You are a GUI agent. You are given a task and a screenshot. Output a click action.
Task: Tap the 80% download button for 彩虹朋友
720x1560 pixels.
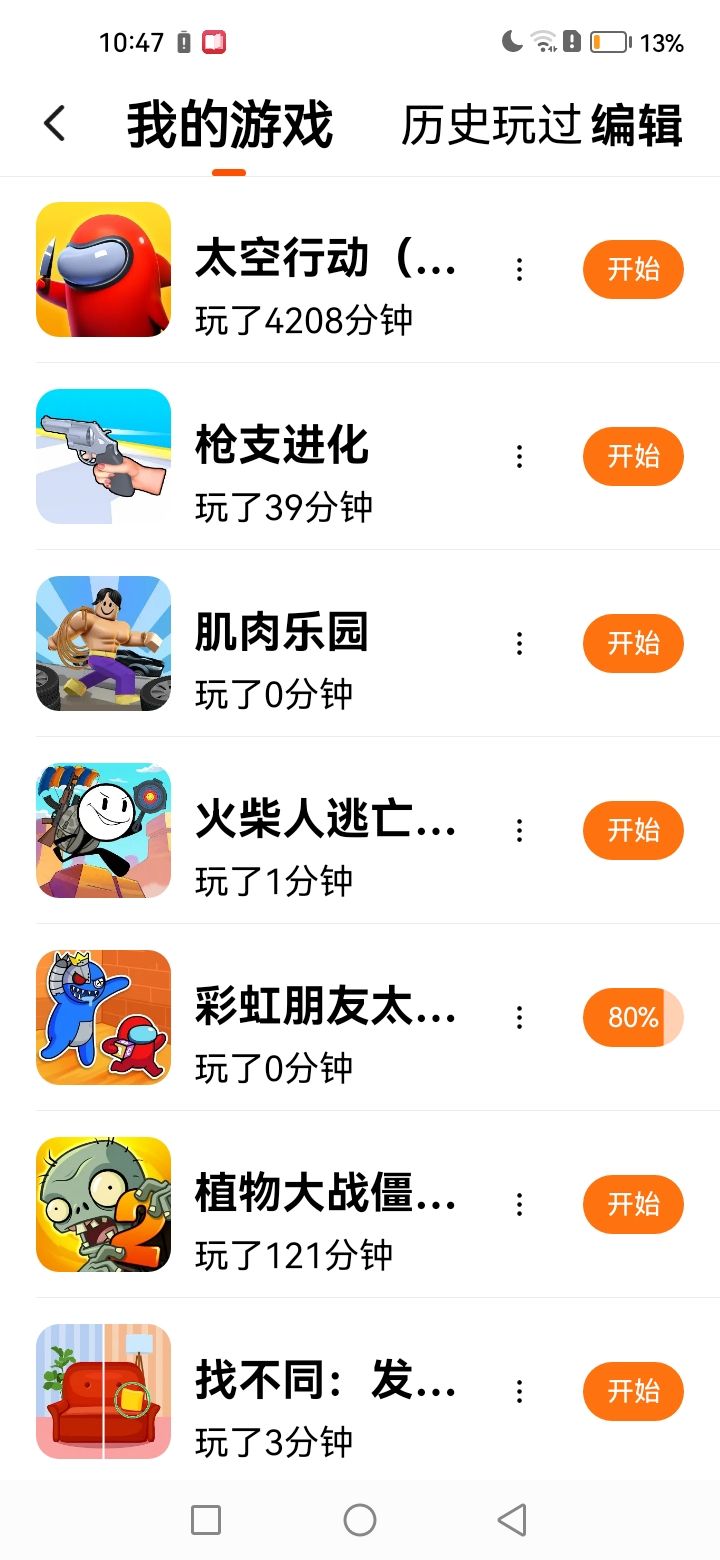click(633, 1017)
